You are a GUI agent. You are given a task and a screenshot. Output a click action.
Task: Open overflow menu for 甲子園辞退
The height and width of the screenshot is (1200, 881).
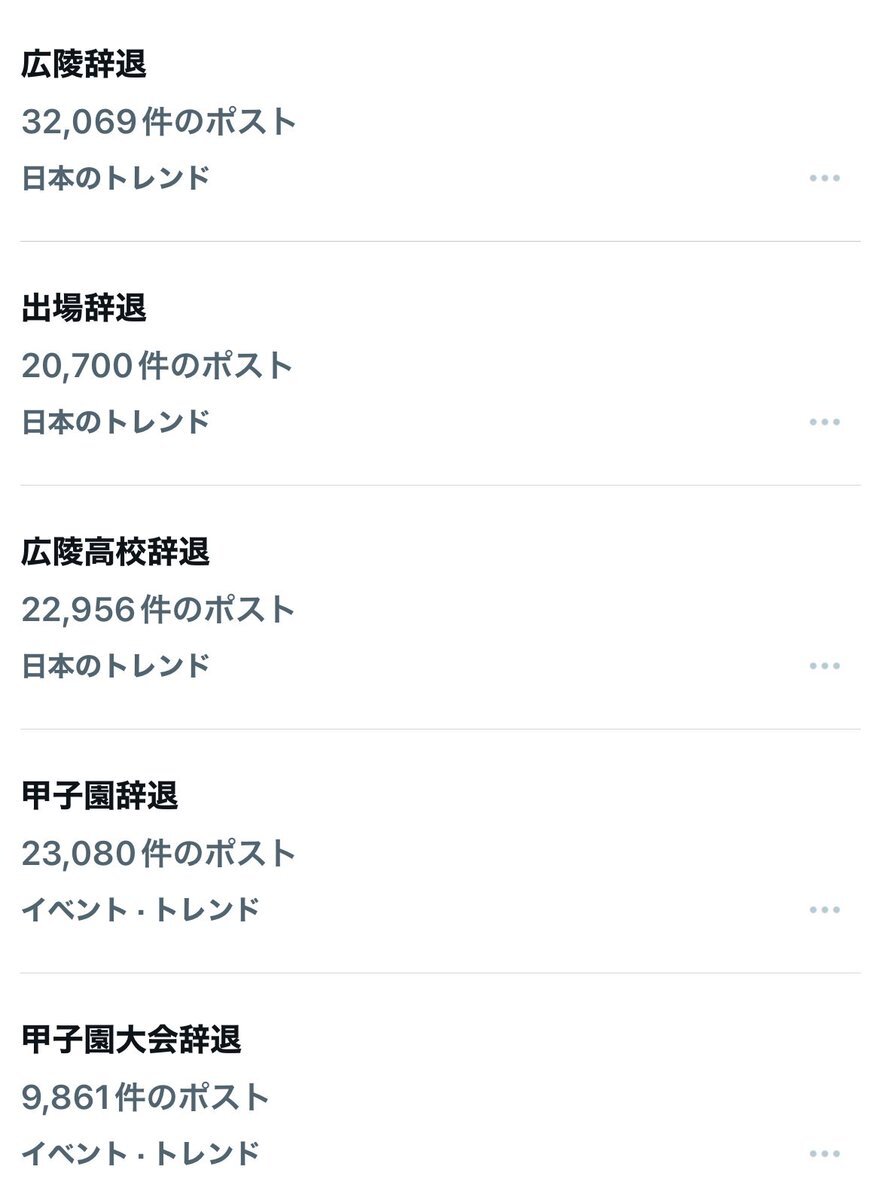[x=824, y=910]
